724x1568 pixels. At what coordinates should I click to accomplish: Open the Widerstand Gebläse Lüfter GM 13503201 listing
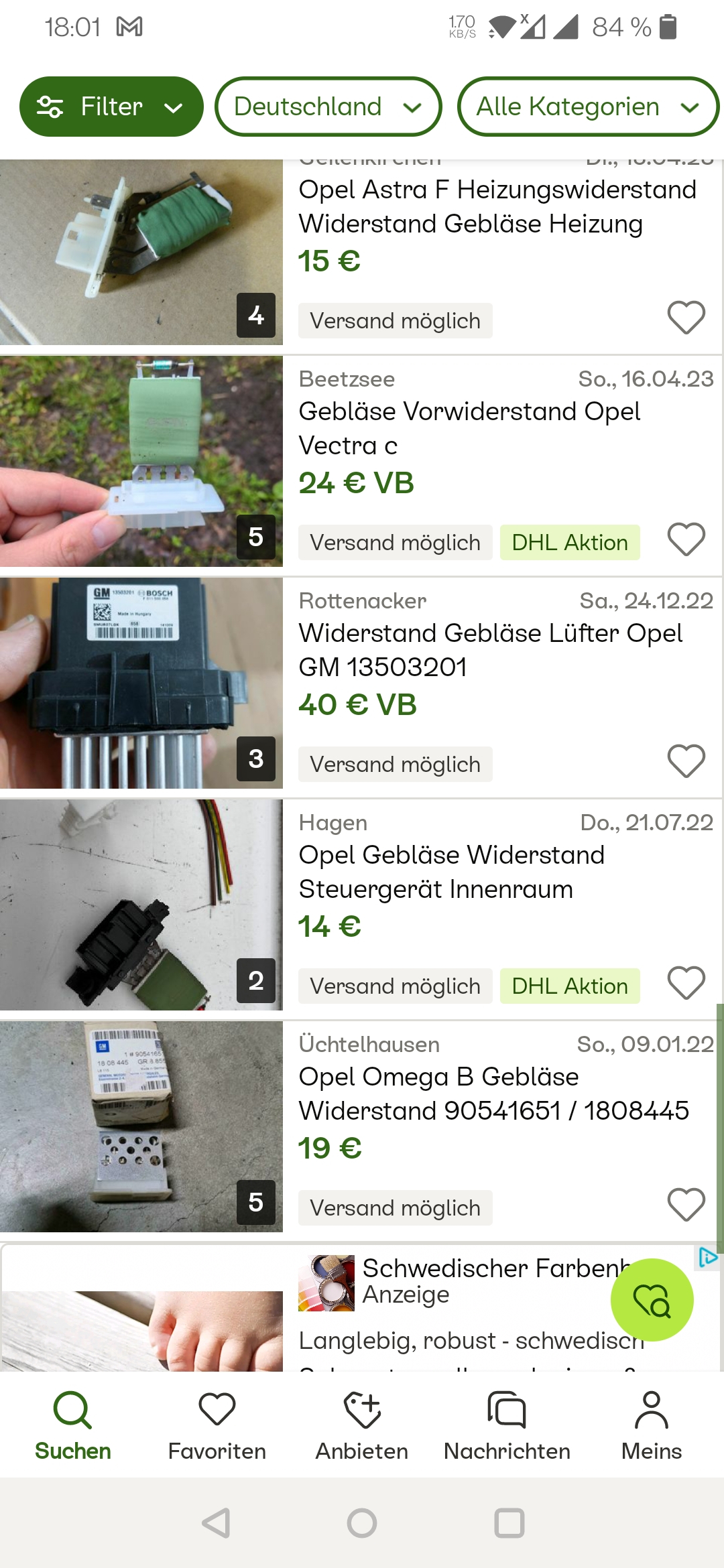point(489,650)
